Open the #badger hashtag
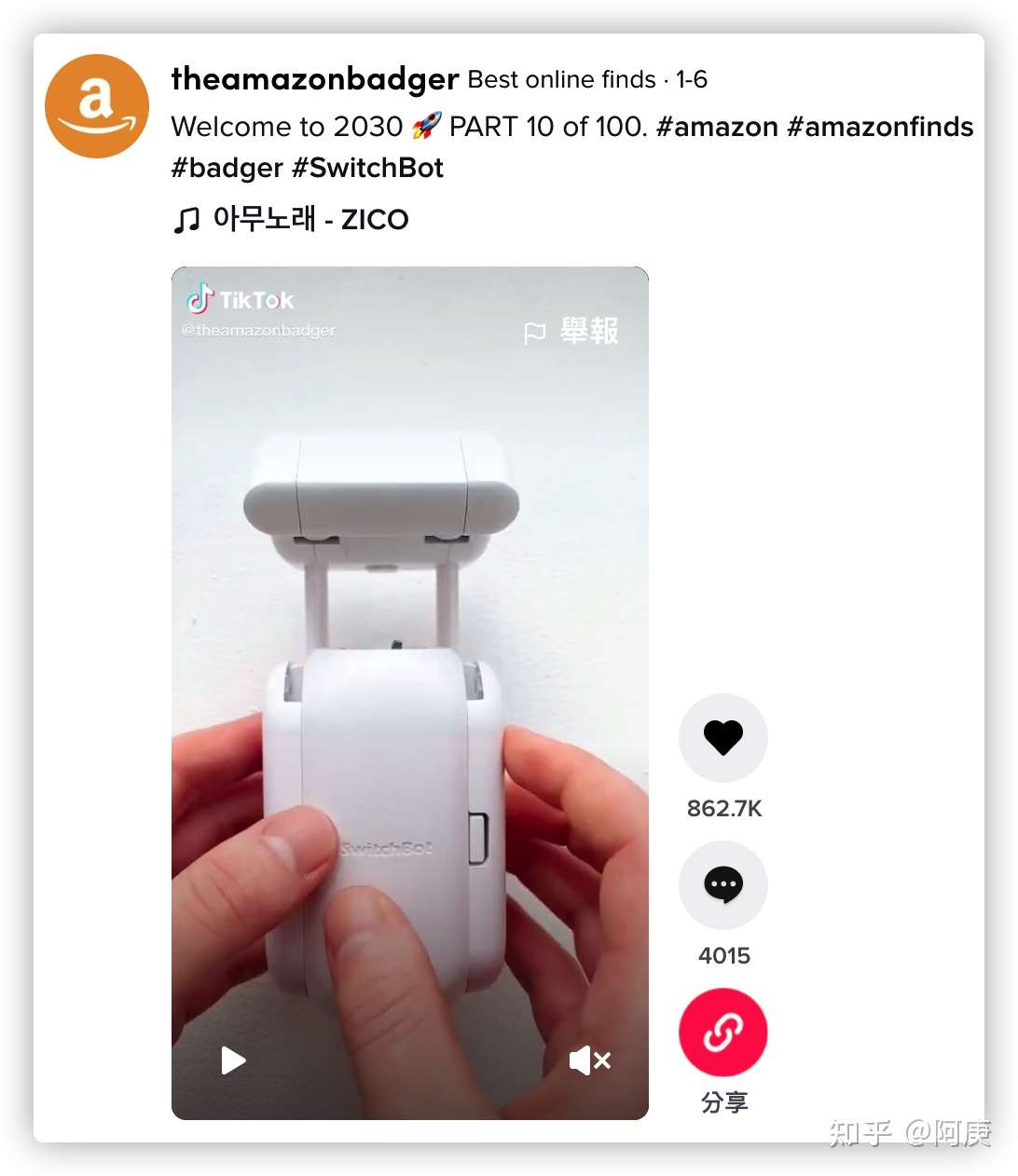Screen dimensions: 1018x1176 point(227,169)
